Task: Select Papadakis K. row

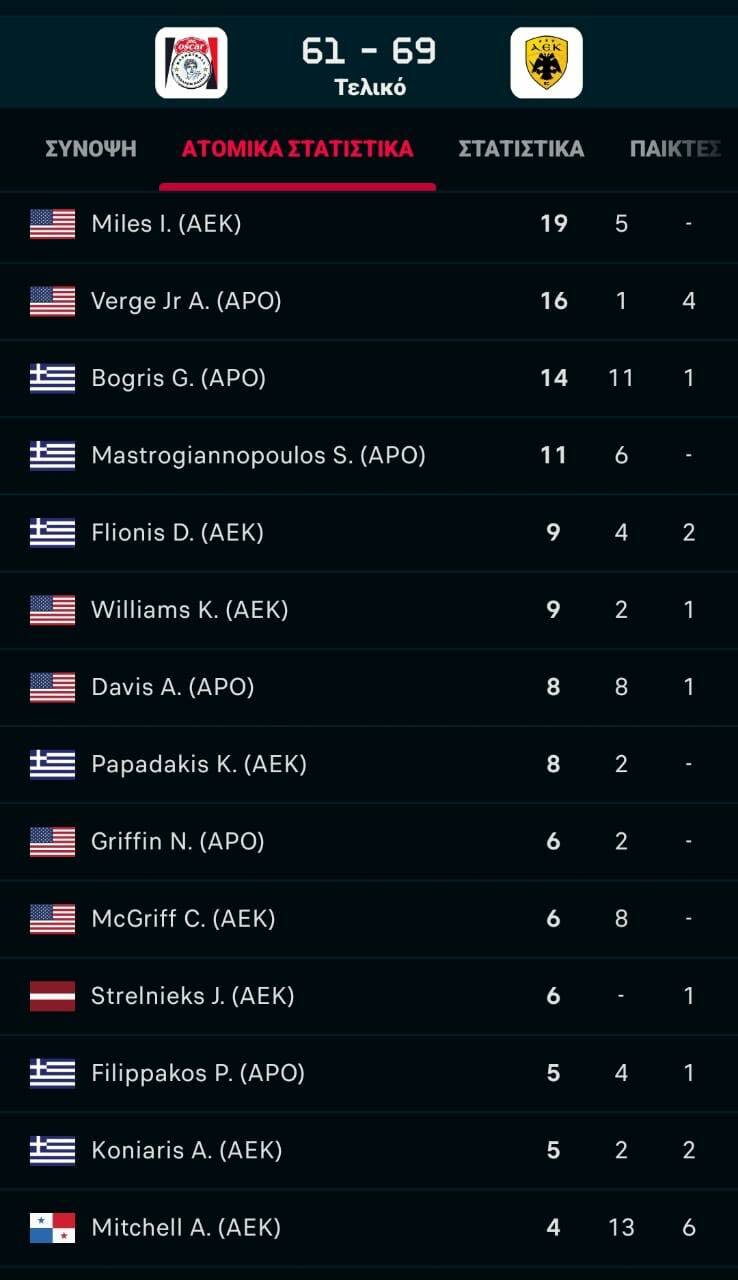Action: 369,764
